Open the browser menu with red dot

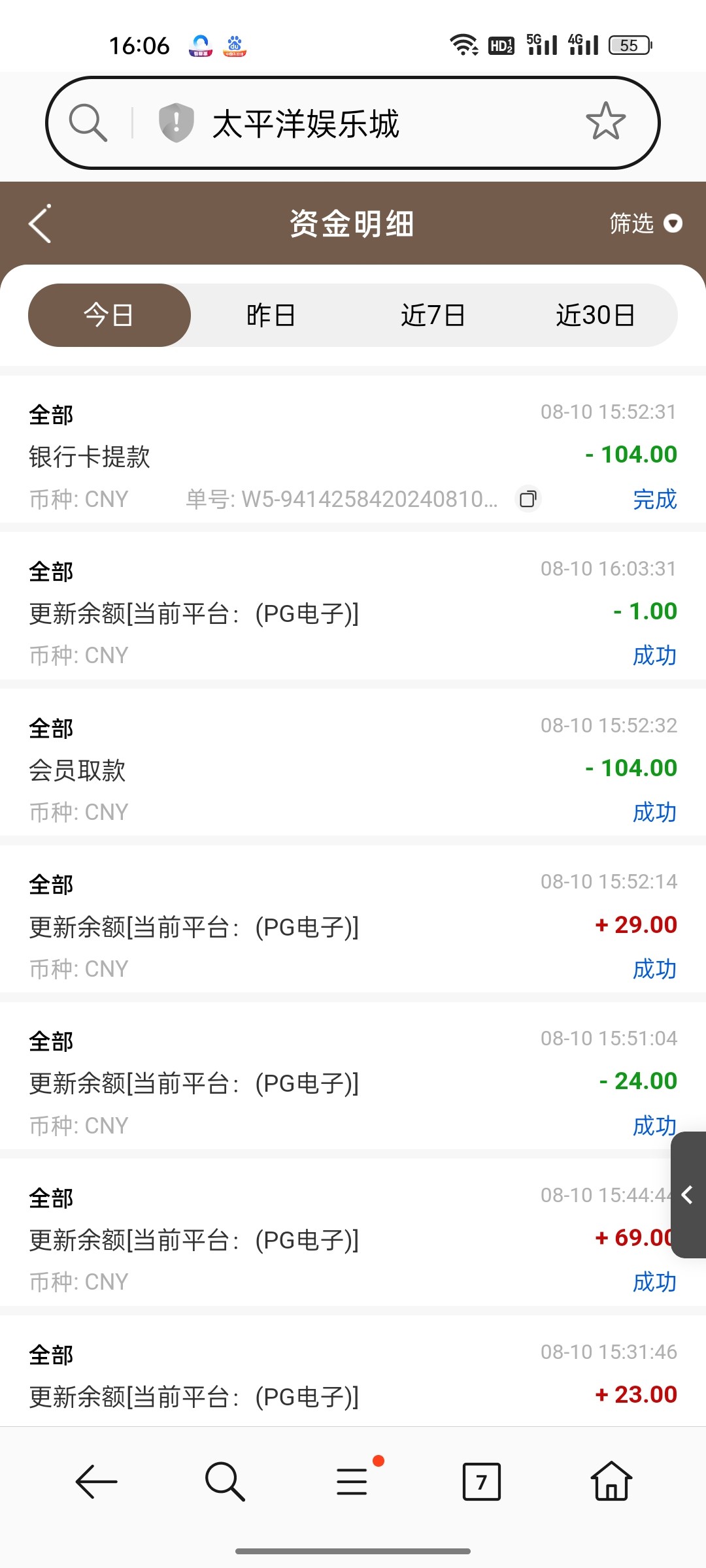pyautogui.click(x=354, y=1480)
